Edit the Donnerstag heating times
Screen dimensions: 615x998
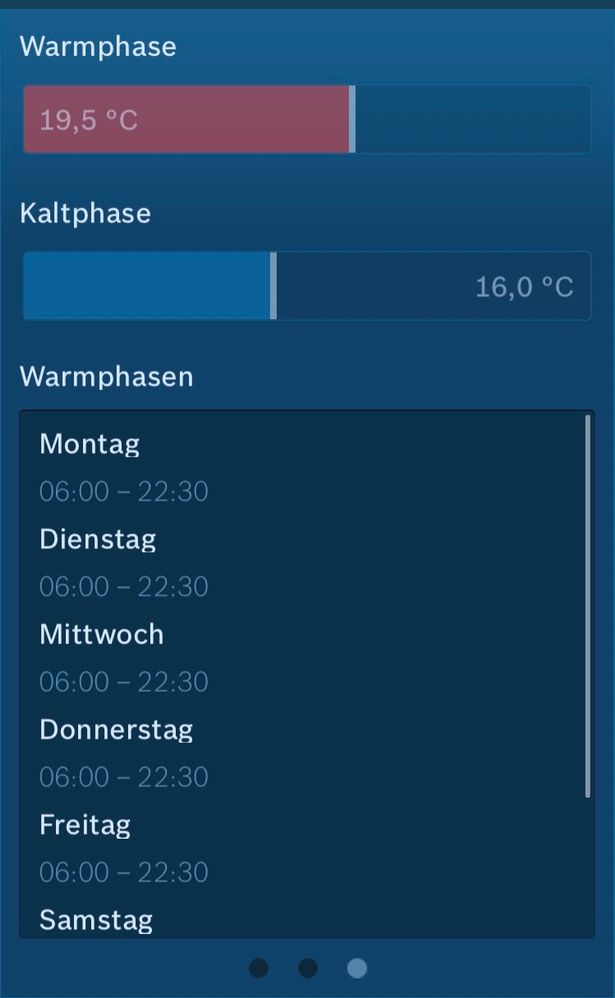coord(300,752)
